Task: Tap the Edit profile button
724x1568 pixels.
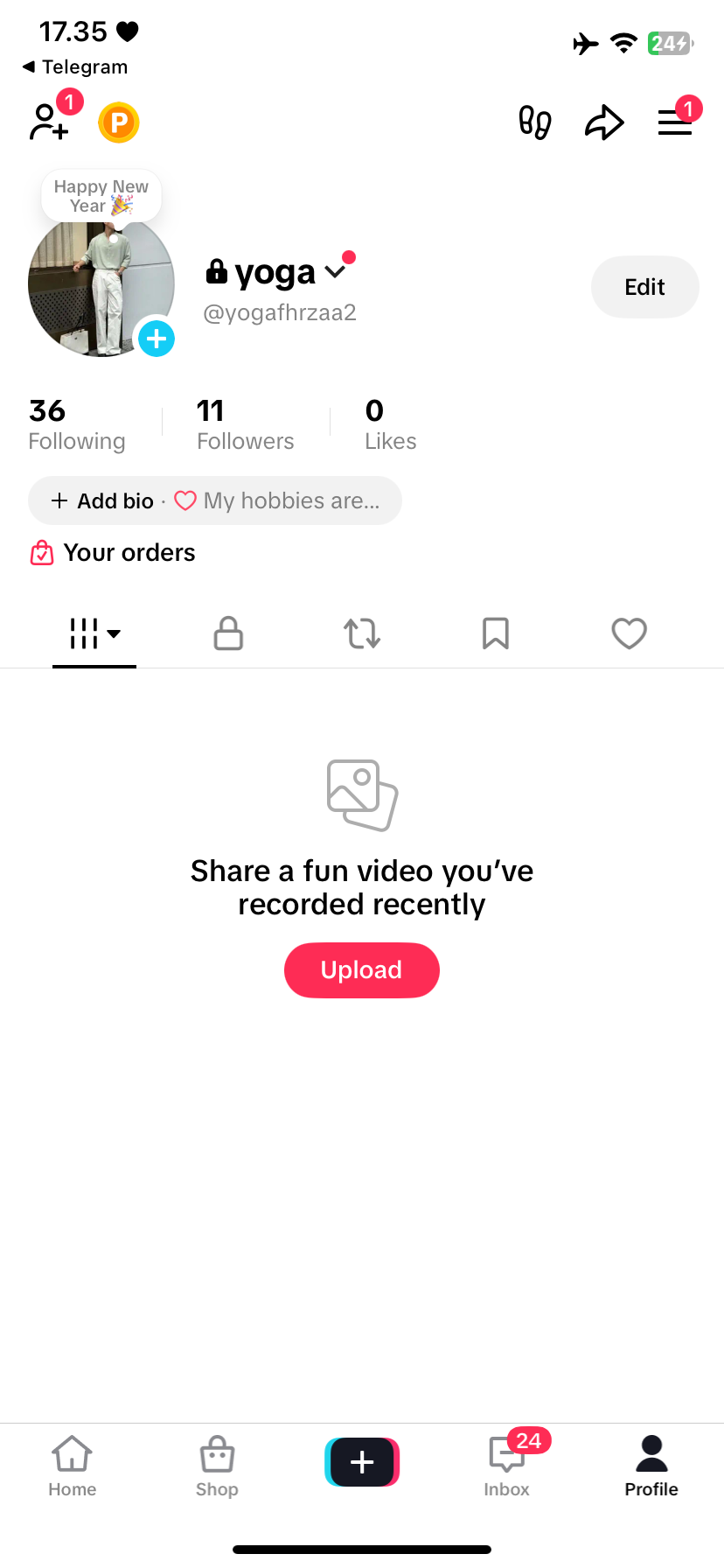Action: [644, 287]
